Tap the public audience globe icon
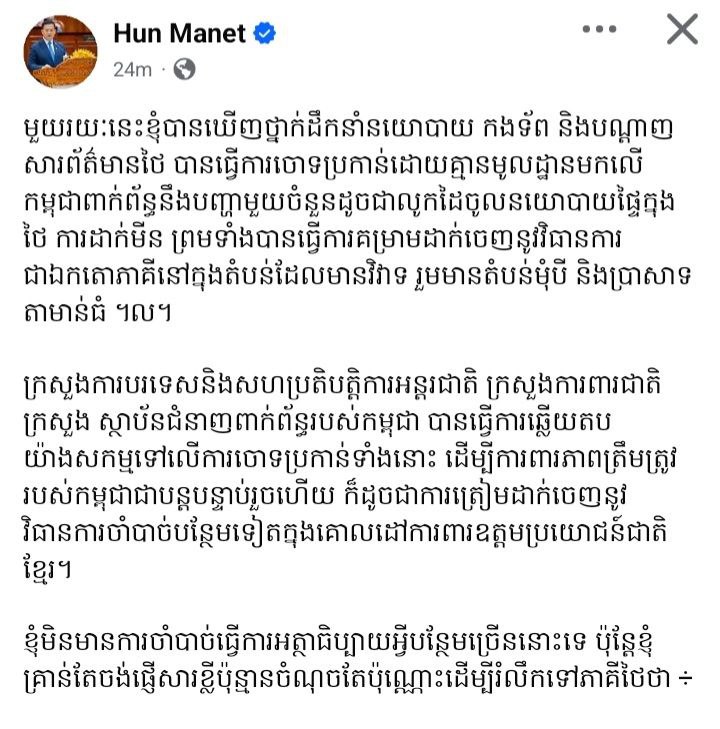720x729 pixels. [184, 69]
